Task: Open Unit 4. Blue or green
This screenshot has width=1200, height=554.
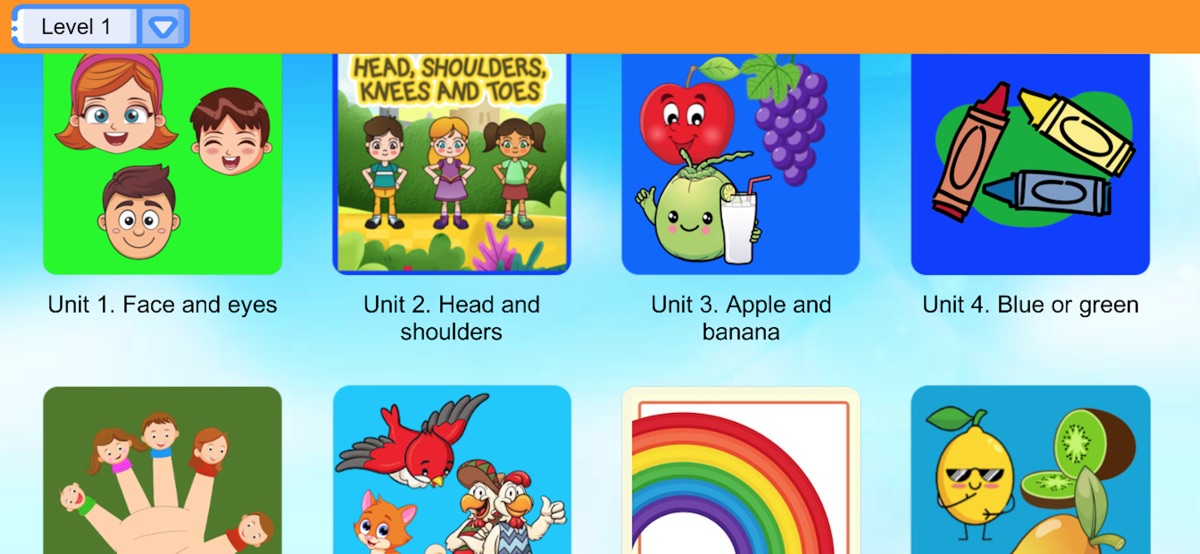Action: [1030, 165]
